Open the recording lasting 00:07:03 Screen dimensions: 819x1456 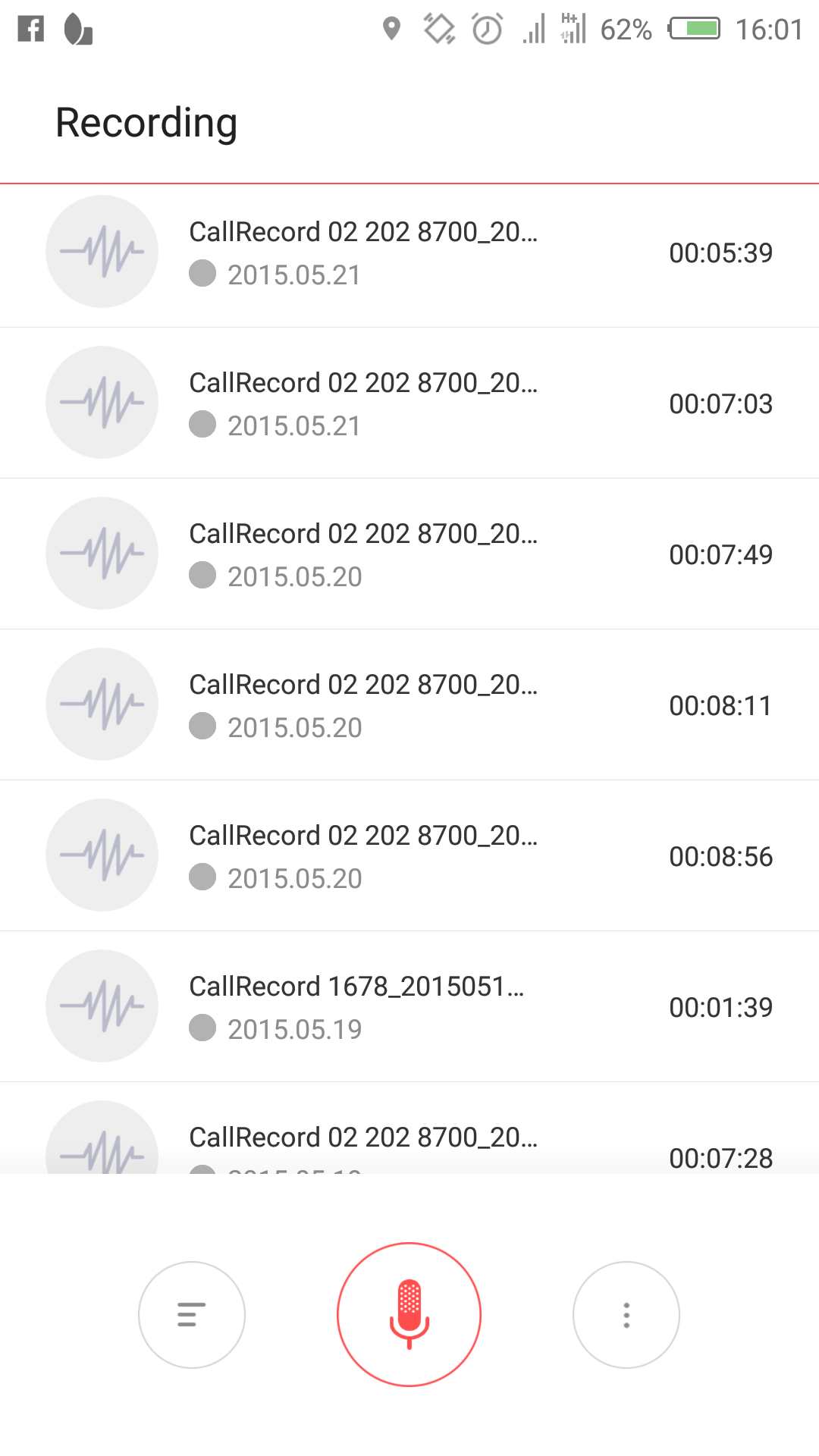click(x=409, y=403)
